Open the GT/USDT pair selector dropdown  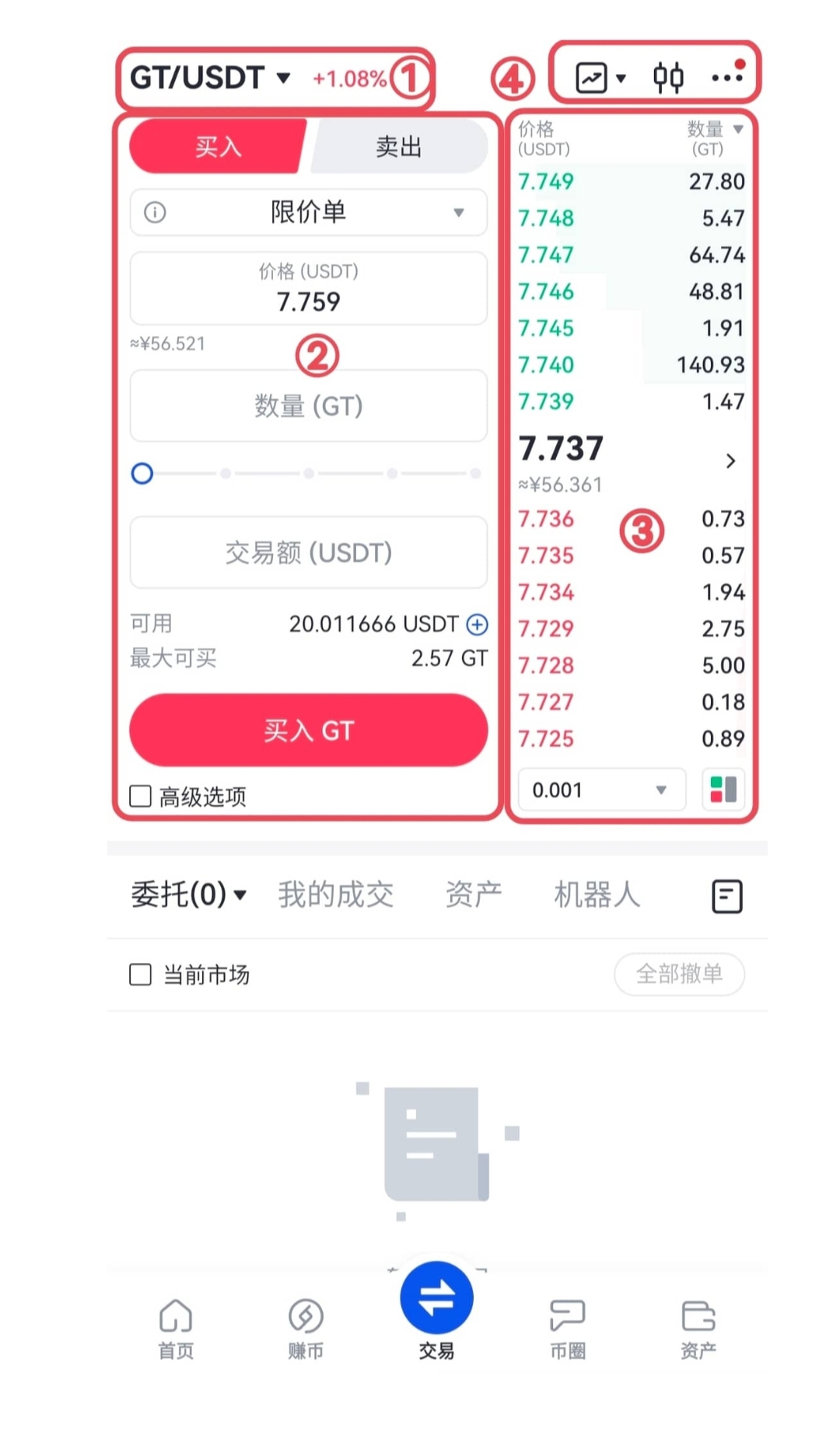coord(210,77)
